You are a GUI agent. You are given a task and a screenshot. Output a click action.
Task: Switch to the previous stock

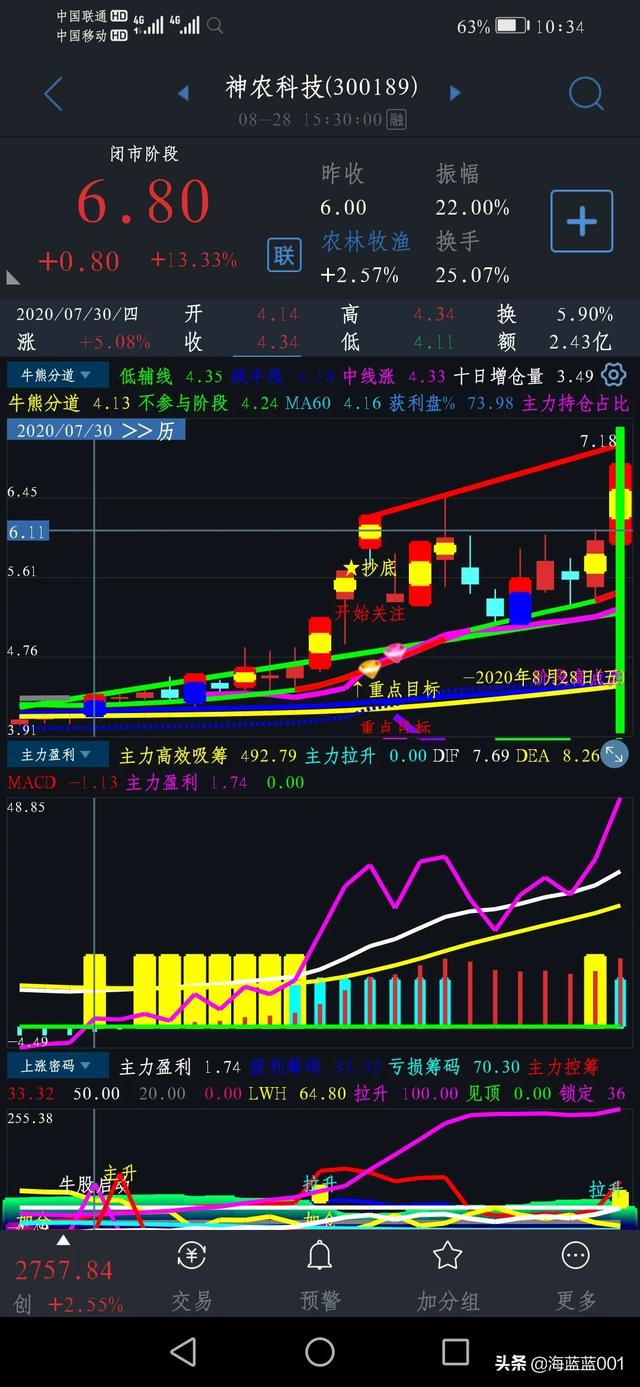tap(183, 93)
